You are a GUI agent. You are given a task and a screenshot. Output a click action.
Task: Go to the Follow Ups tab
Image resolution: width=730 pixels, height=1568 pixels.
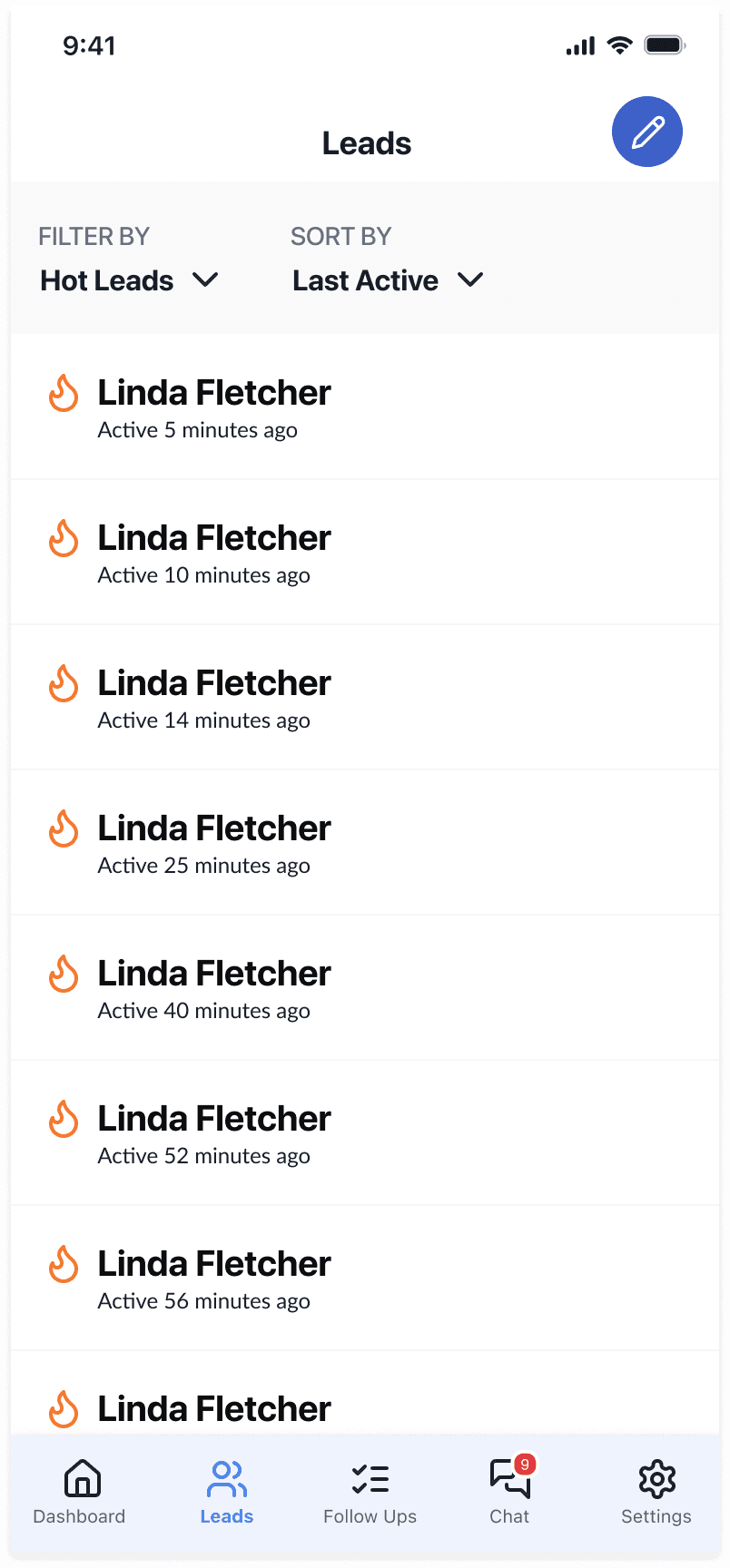click(x=370, y=1493)
